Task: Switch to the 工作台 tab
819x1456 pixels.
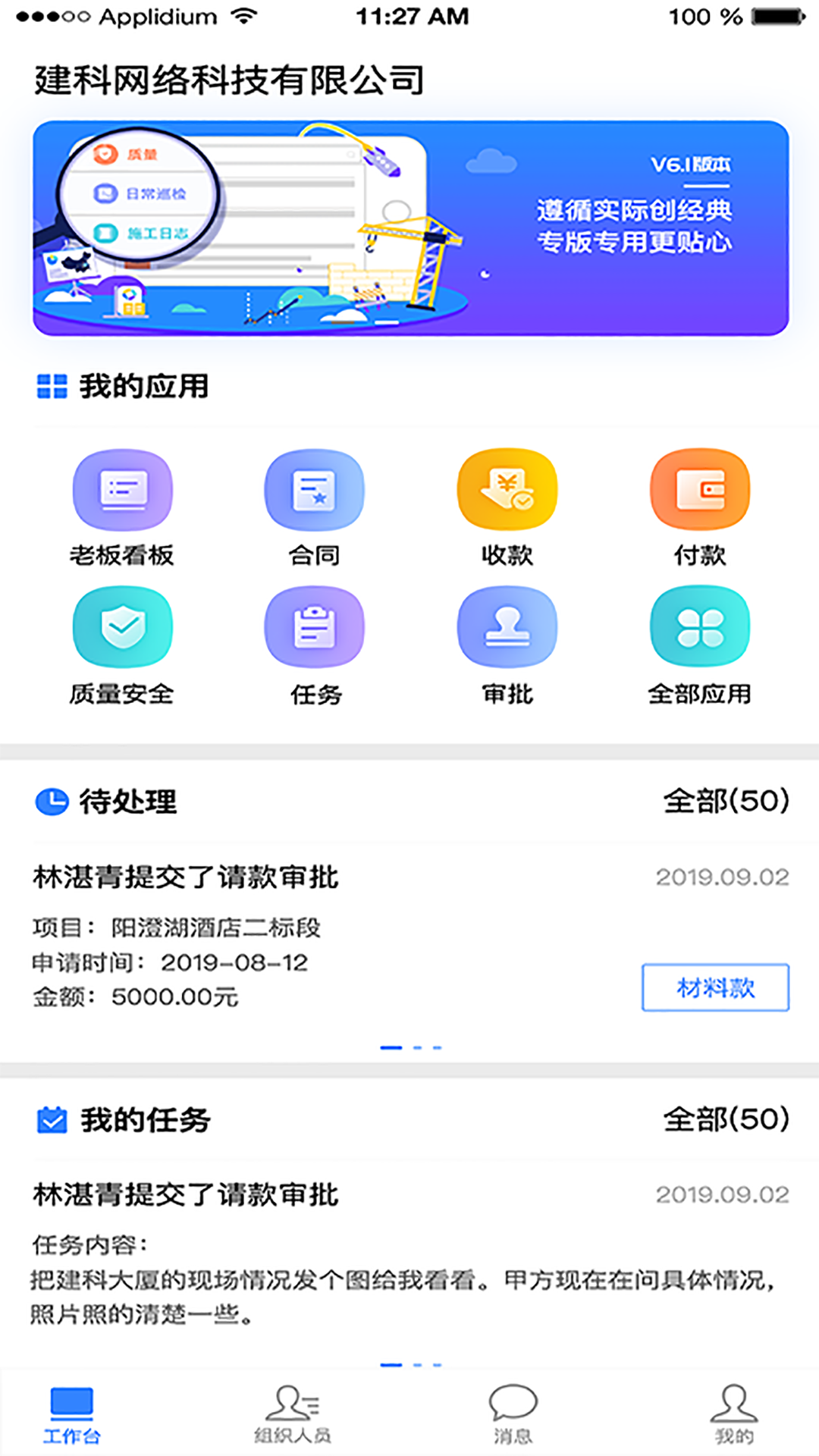Action: [x=71, y=1414]
